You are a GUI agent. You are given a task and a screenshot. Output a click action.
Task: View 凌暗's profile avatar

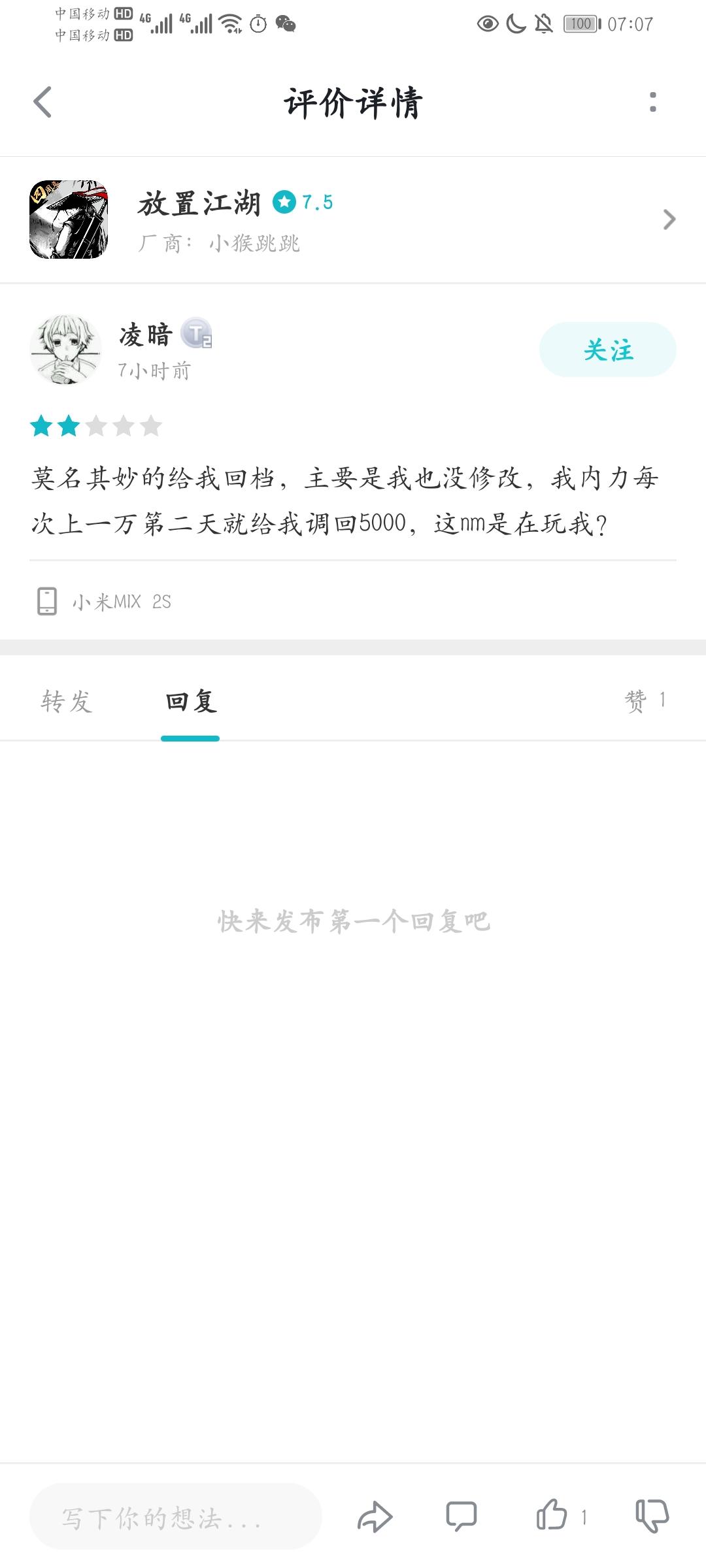pyautogui.click(x=65, y=350)
